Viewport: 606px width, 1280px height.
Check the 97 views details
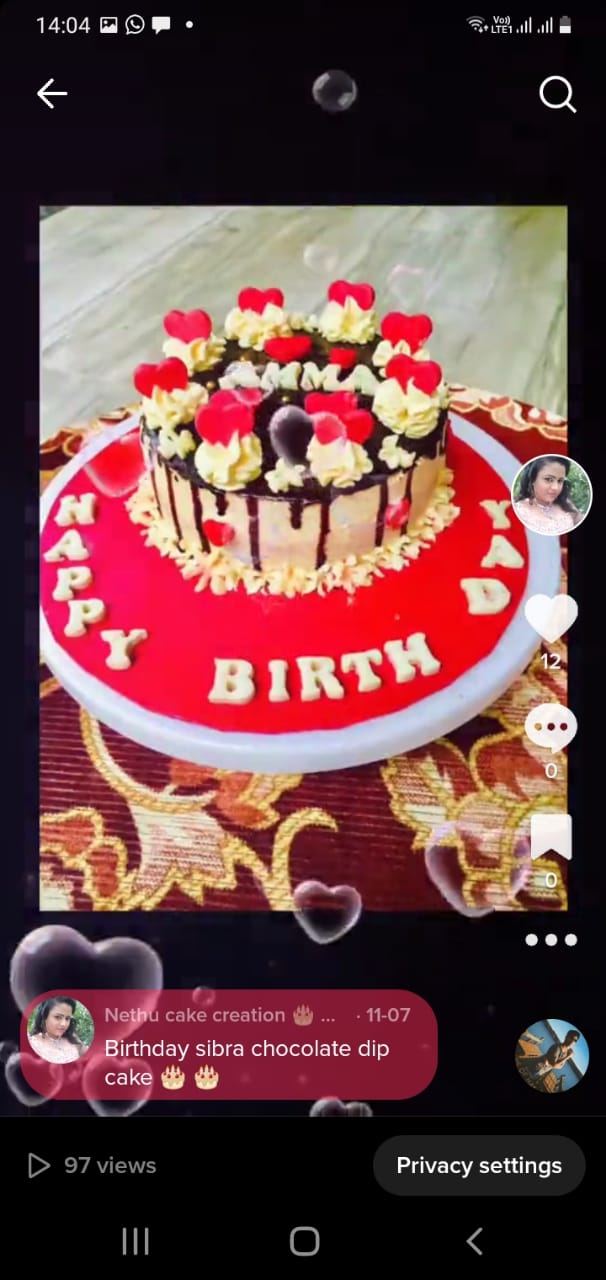point(92,1165)
